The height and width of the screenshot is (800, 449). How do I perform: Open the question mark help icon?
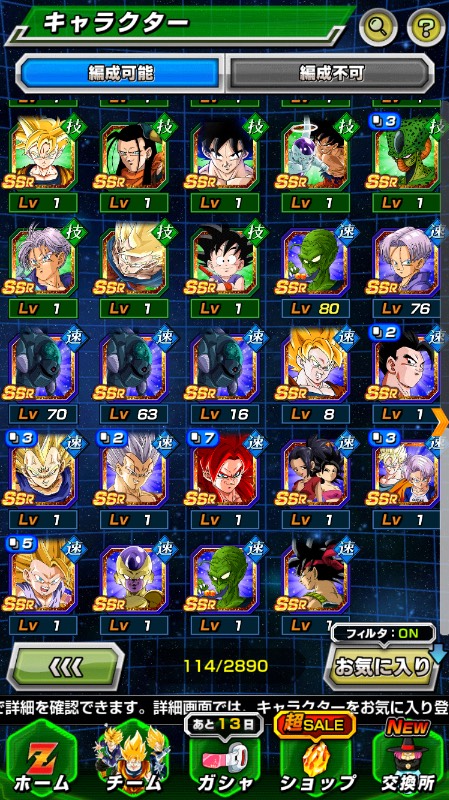[x=426, y=26]
